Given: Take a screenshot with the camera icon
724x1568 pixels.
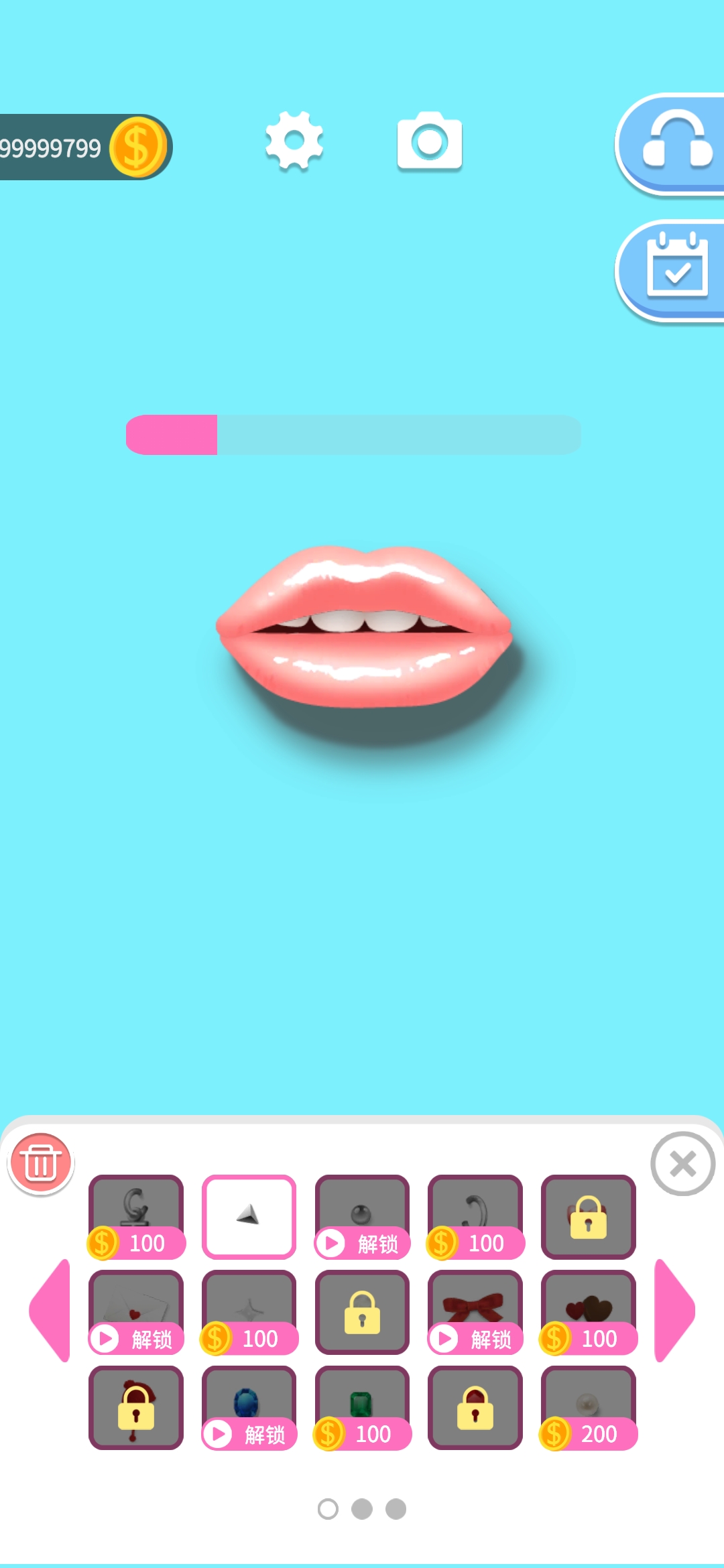Looking at the screenshot, I should (429, 141).
